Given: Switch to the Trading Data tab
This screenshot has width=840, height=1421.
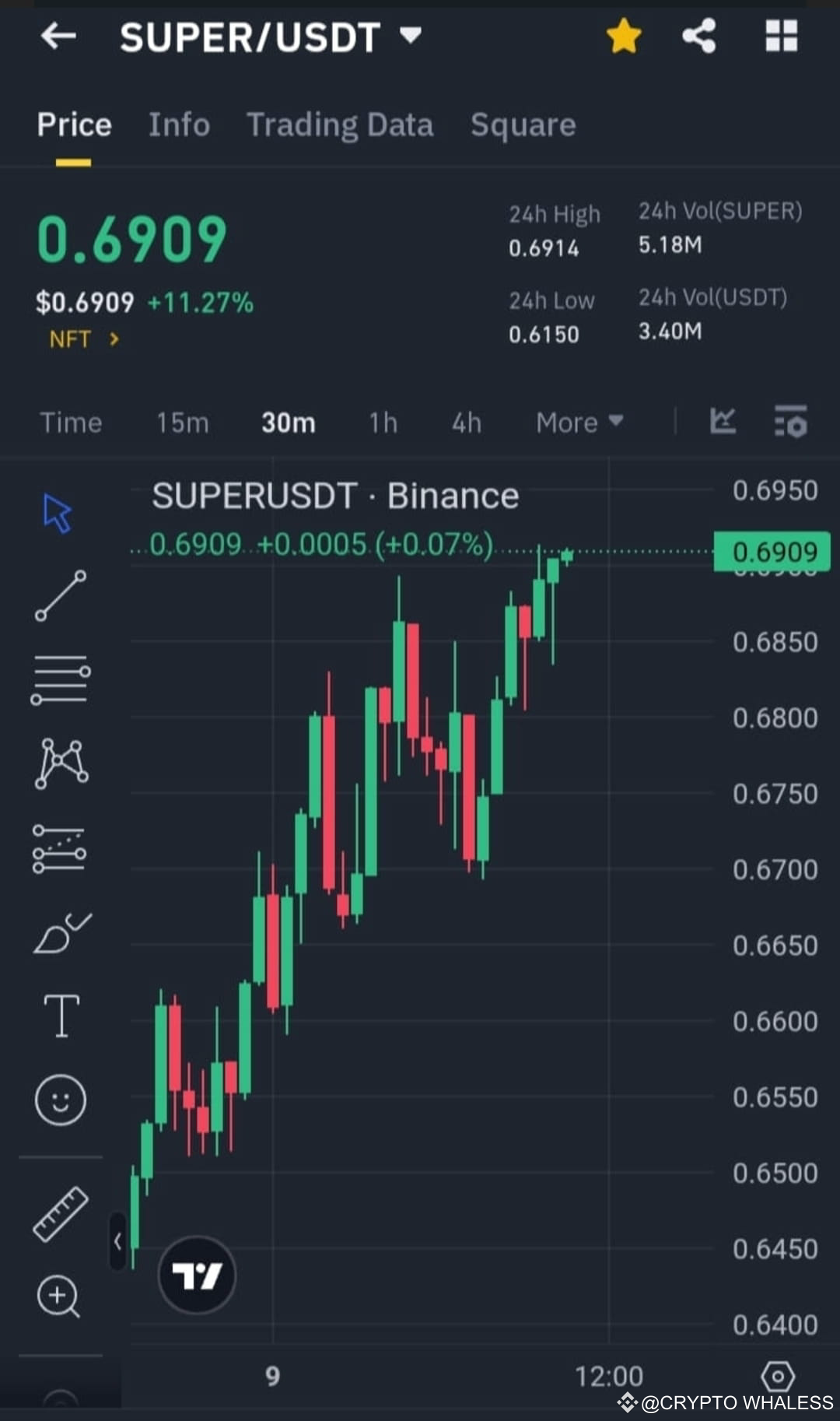Looking at the screenshot, I should [340, 125].
